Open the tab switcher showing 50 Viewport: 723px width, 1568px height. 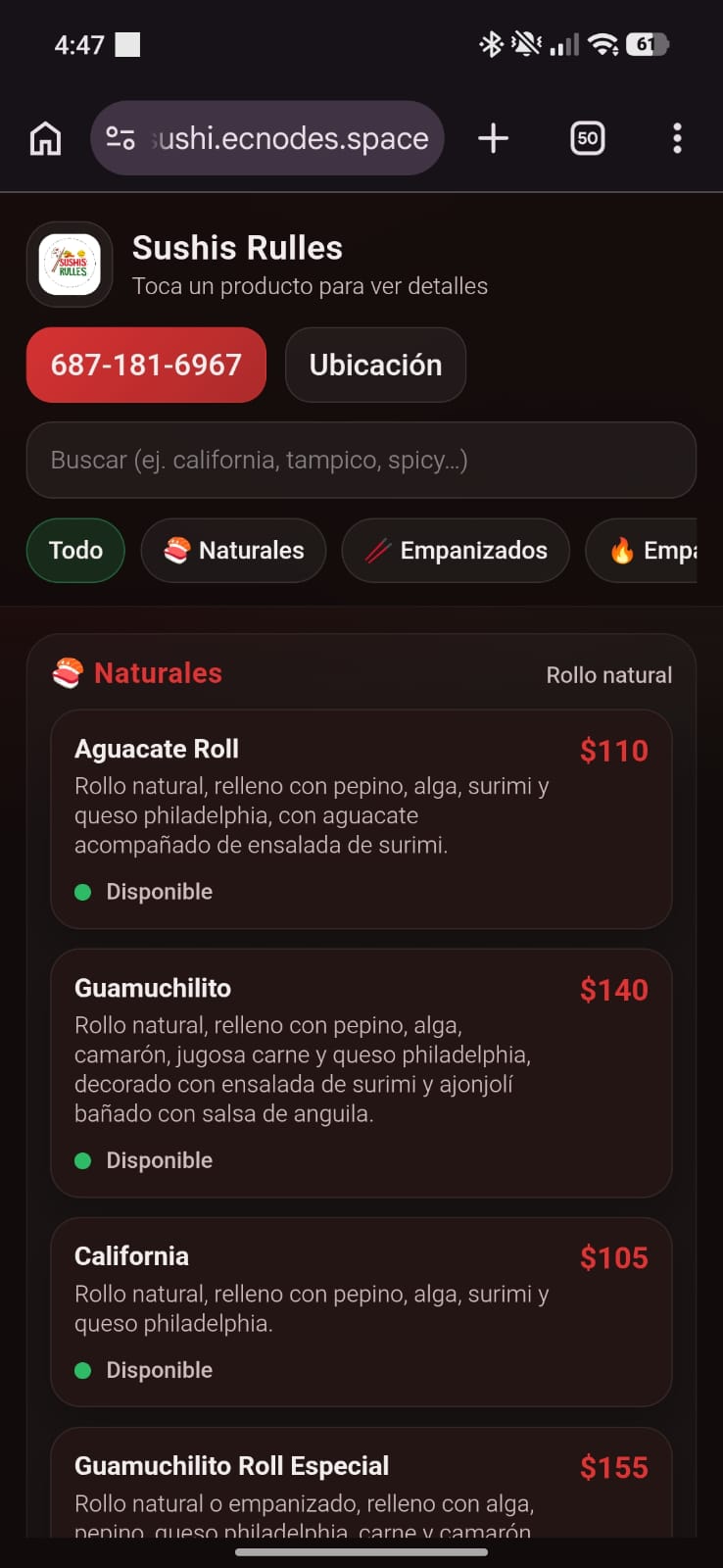[587, 138]
